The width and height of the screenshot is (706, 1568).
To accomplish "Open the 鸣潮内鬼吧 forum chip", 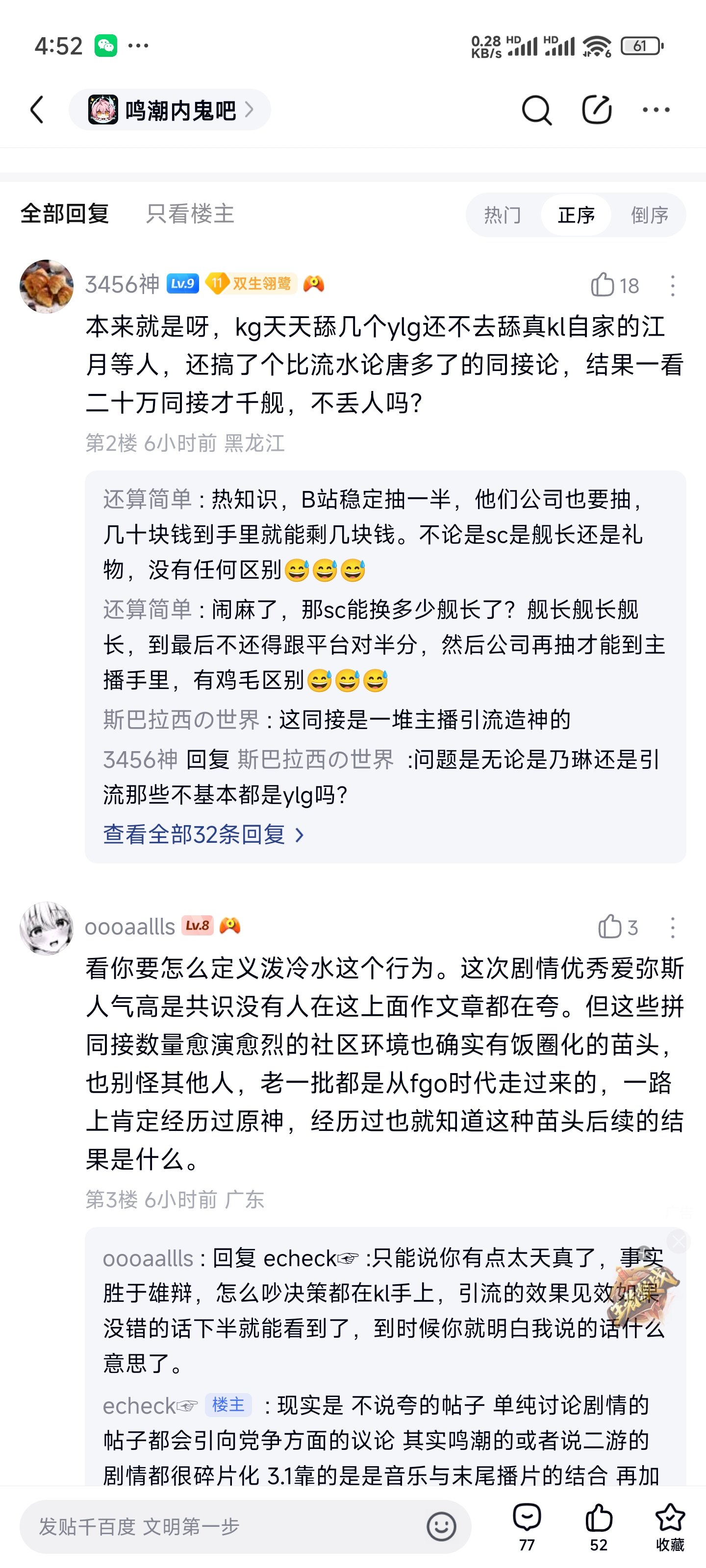I will (x=170, y=110).
